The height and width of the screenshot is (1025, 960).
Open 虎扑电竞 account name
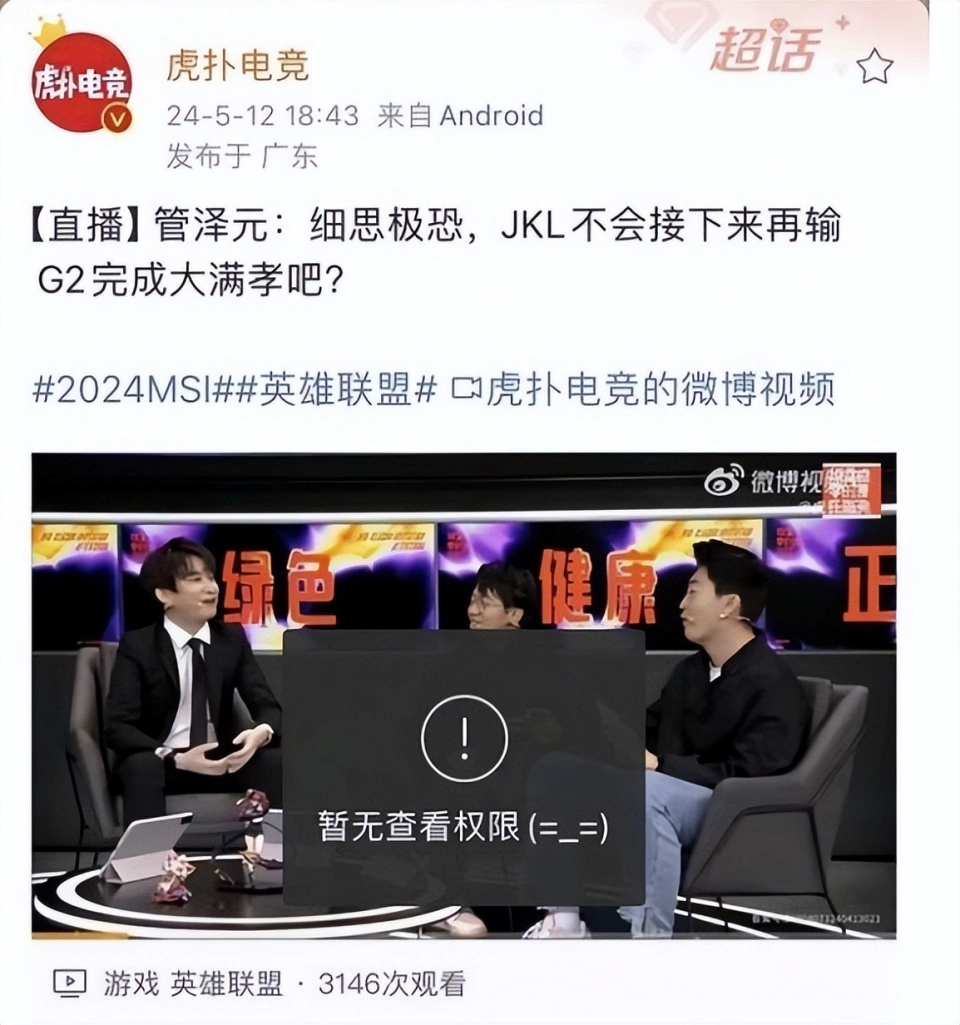(x=238, y=66)
